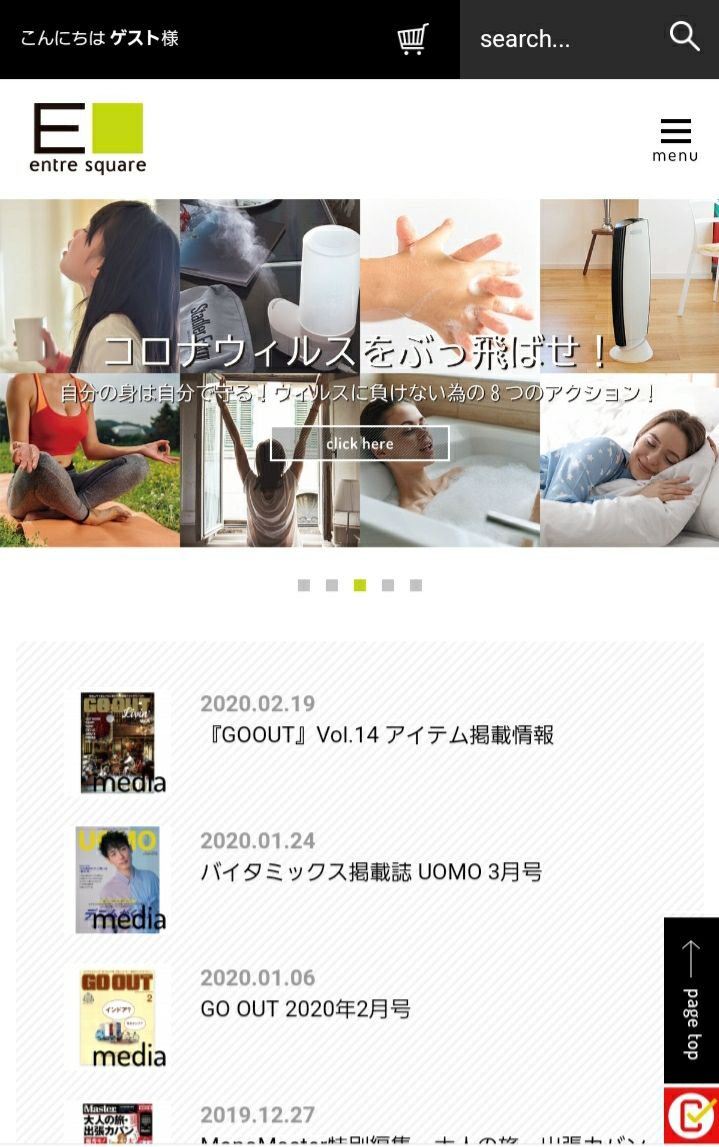This screenshot has height=1147, width=719.
Task: Tap the red checkmark badge
Action: coord(691,1116)
